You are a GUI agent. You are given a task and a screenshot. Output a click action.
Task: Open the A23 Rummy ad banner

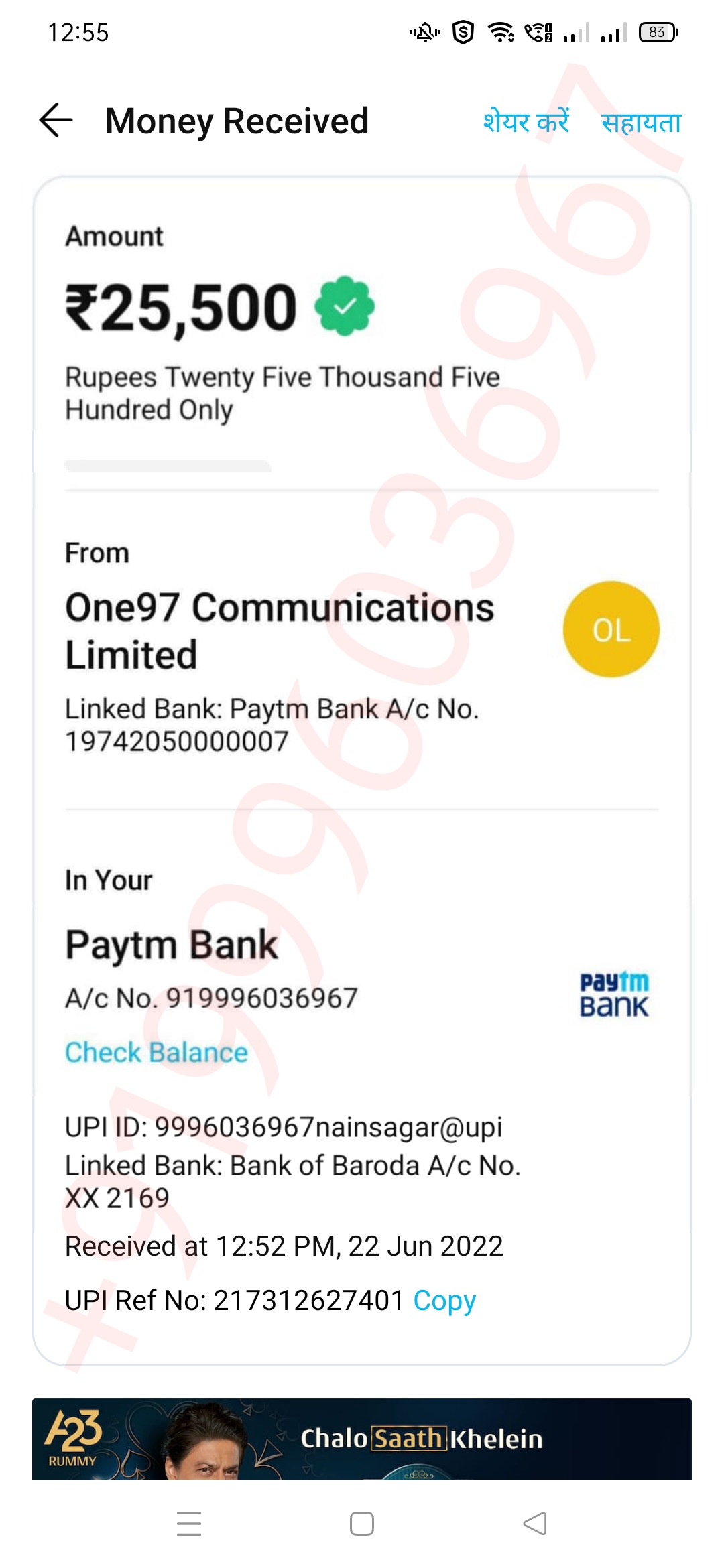click(362, 1439)
